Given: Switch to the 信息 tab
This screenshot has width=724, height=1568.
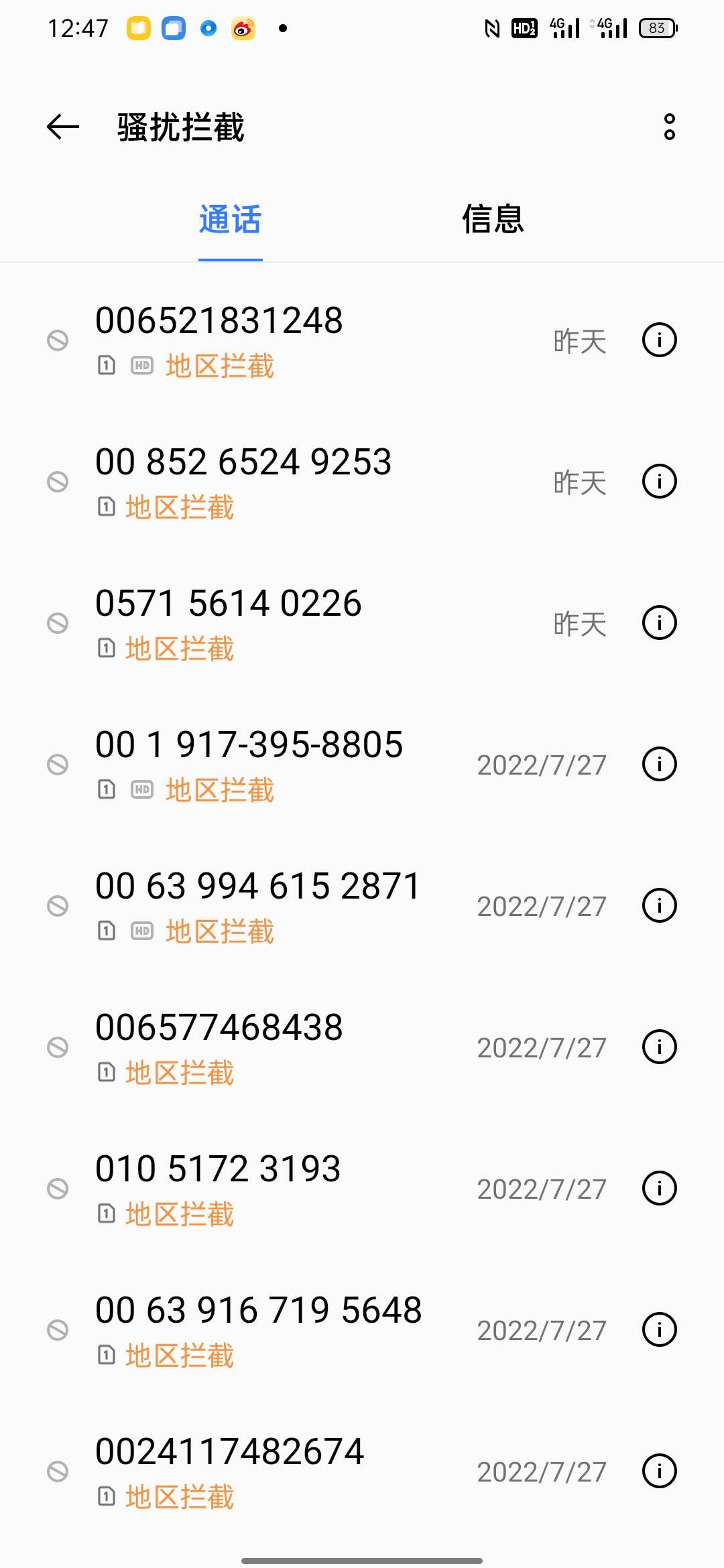Looking at the screenshot, I should tap(493, 219).
